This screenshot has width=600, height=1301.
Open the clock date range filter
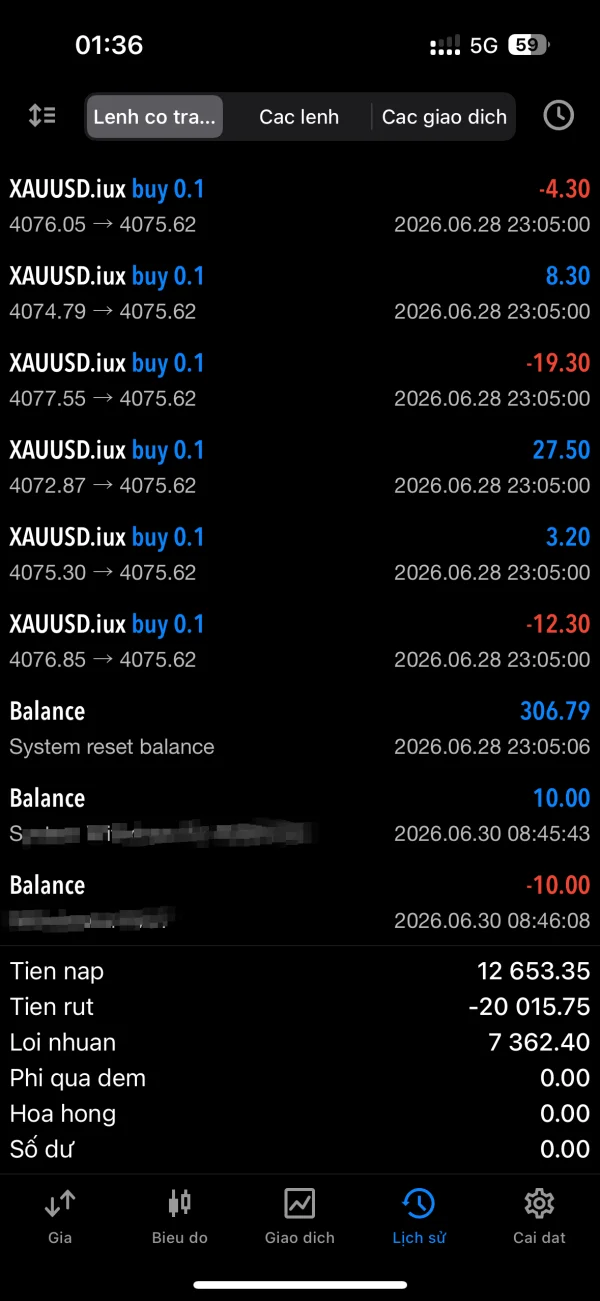point(558,116)
